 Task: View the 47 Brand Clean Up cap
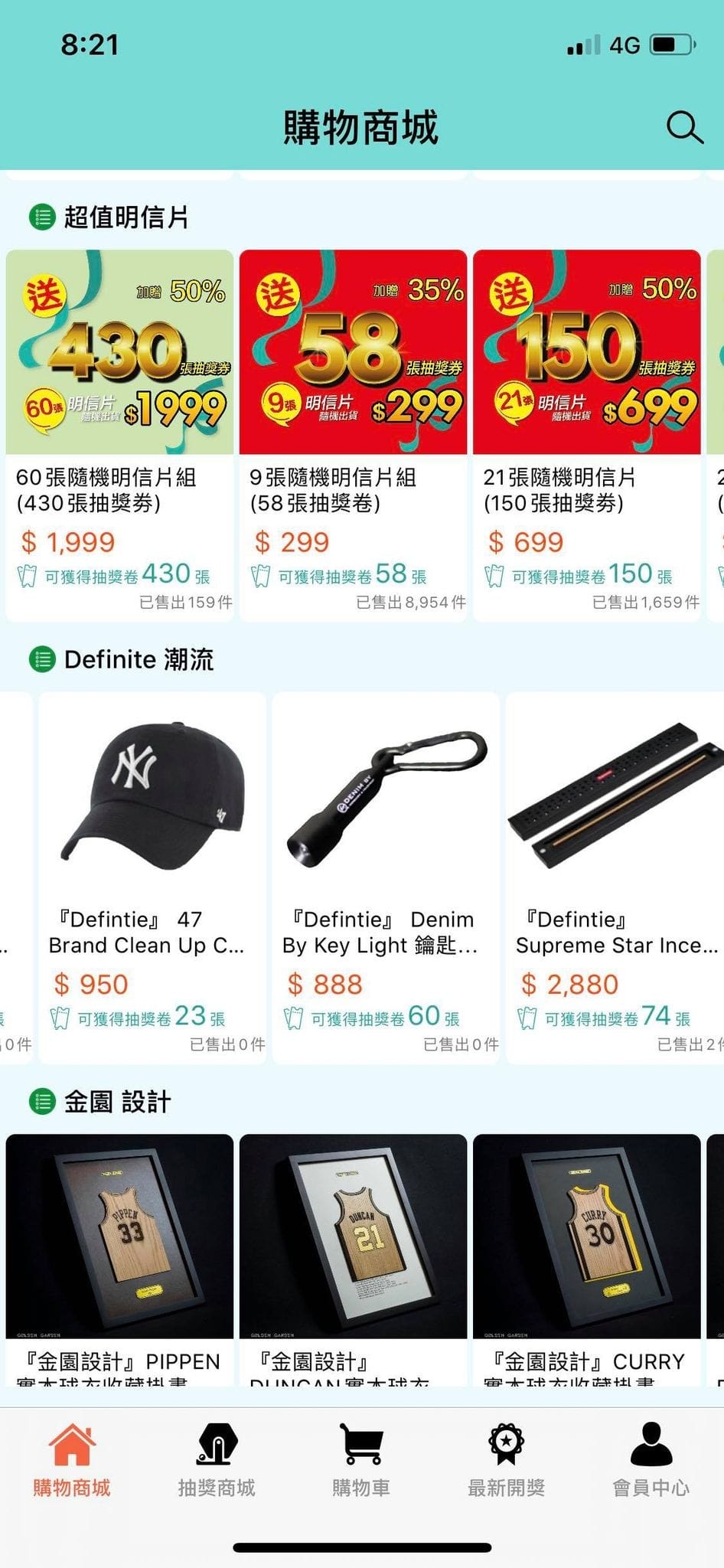click(x=152, y=874)
